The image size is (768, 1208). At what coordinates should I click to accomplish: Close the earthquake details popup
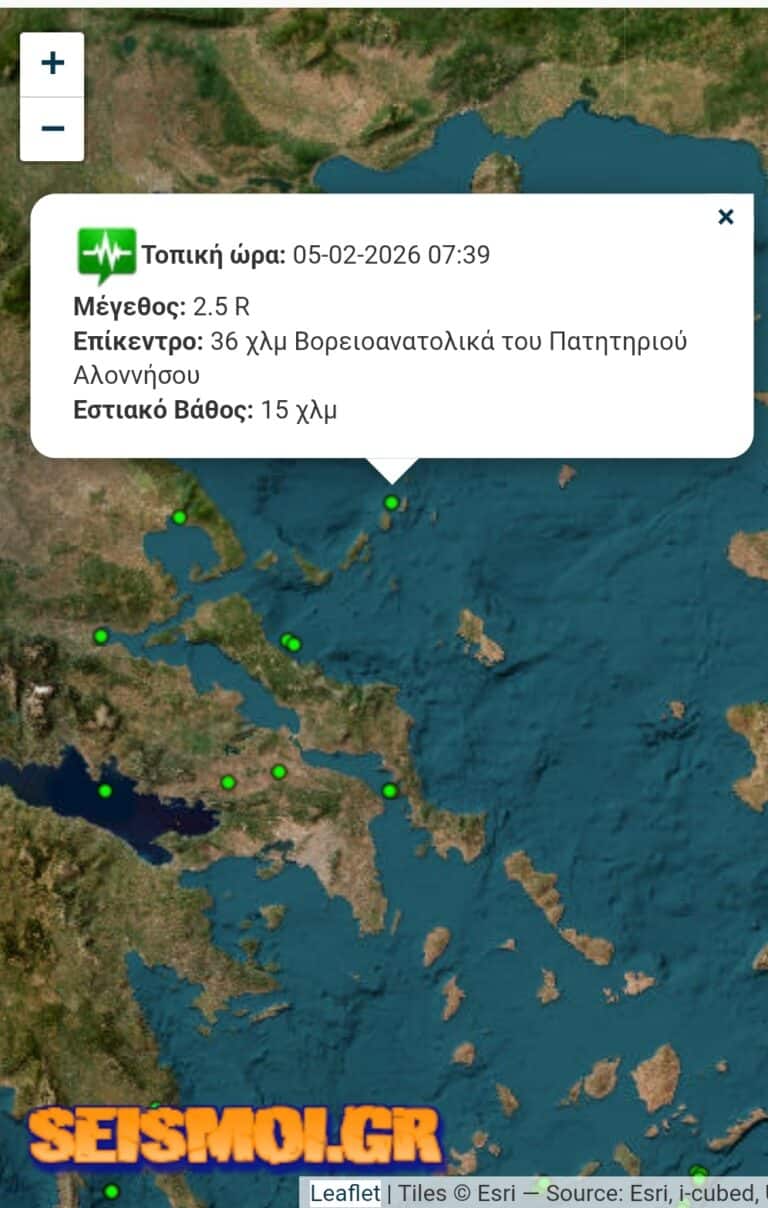coord(725,215)
